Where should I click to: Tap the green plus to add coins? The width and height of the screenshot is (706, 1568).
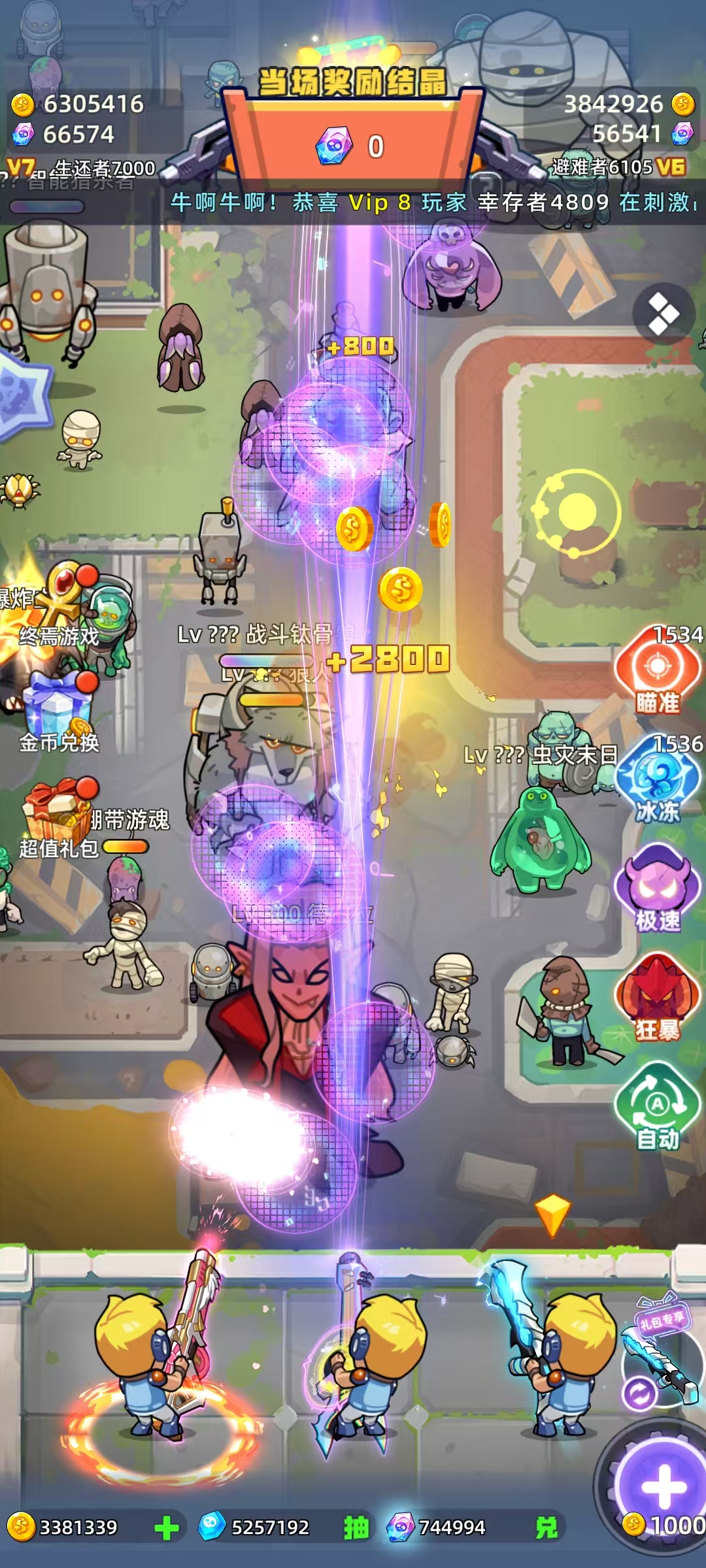pyautogui.click(x=167, y=1527)
